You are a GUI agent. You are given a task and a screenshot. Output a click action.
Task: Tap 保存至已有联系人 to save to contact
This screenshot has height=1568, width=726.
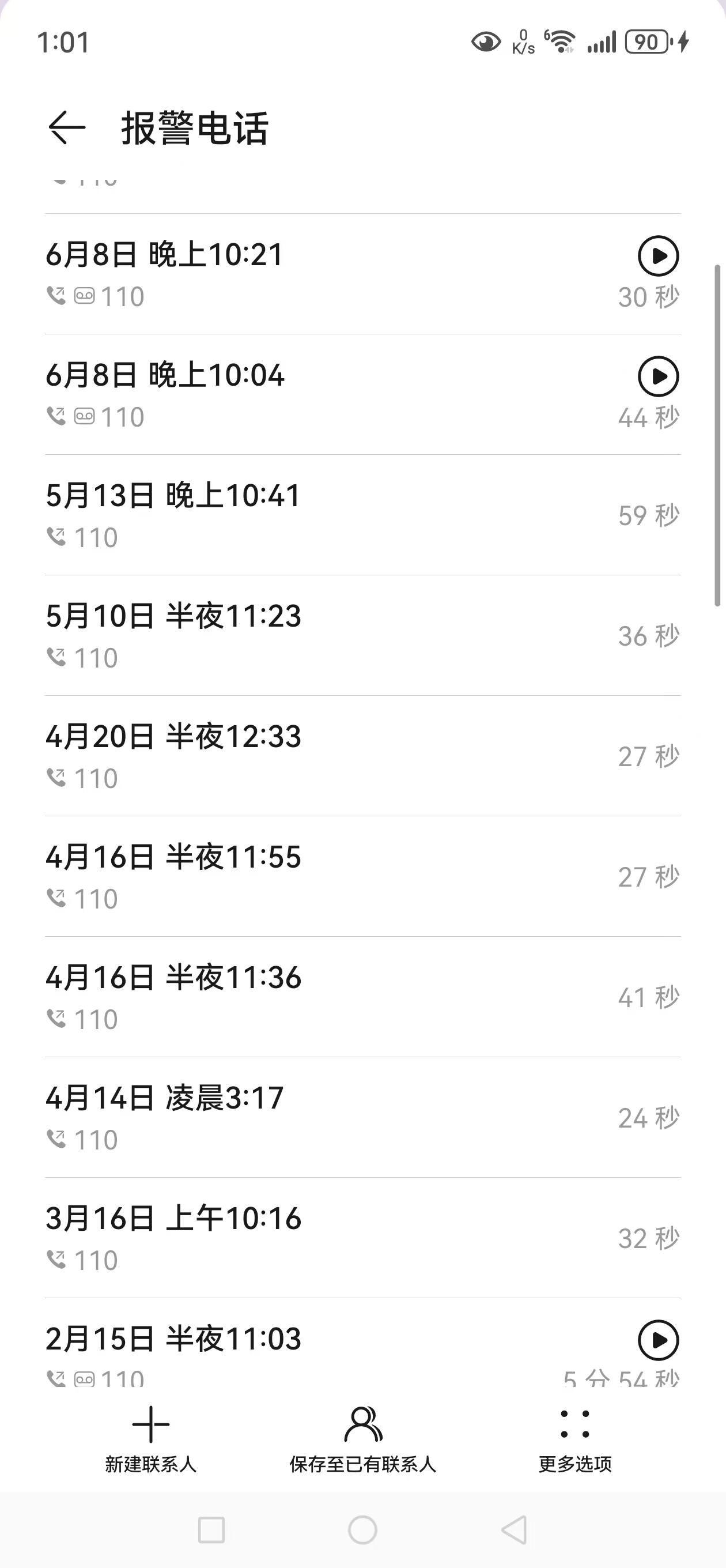coord(362,1441)
